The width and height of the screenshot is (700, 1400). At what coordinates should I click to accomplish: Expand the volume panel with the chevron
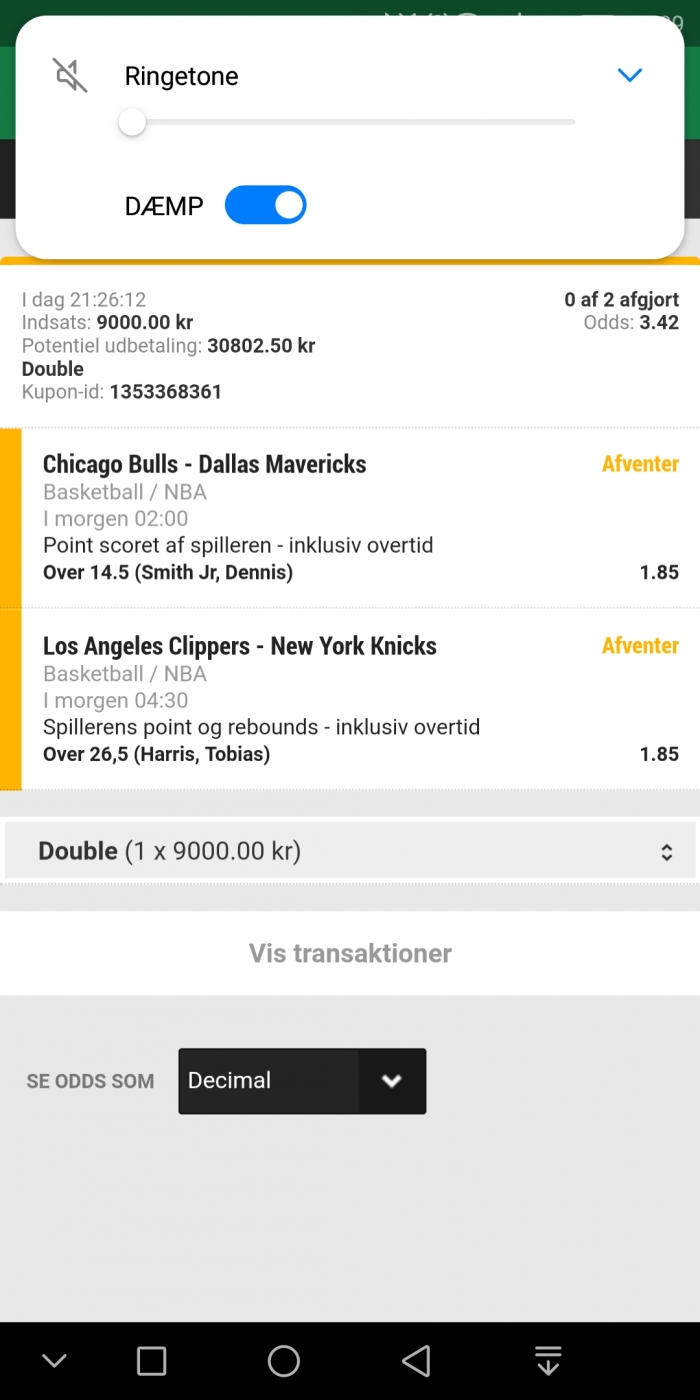click(629, 75)
